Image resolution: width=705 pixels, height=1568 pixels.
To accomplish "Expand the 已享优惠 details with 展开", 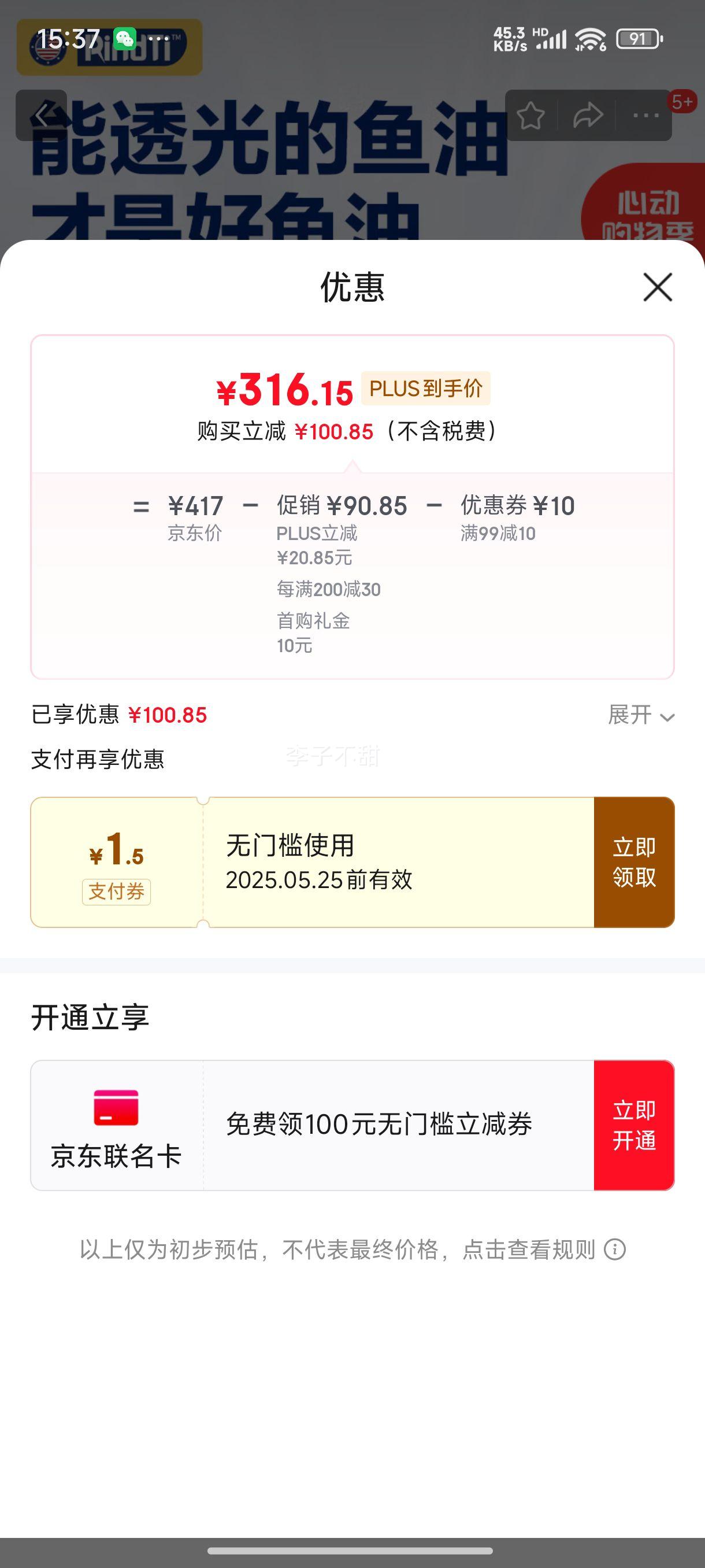I will [x=641, y=715].
